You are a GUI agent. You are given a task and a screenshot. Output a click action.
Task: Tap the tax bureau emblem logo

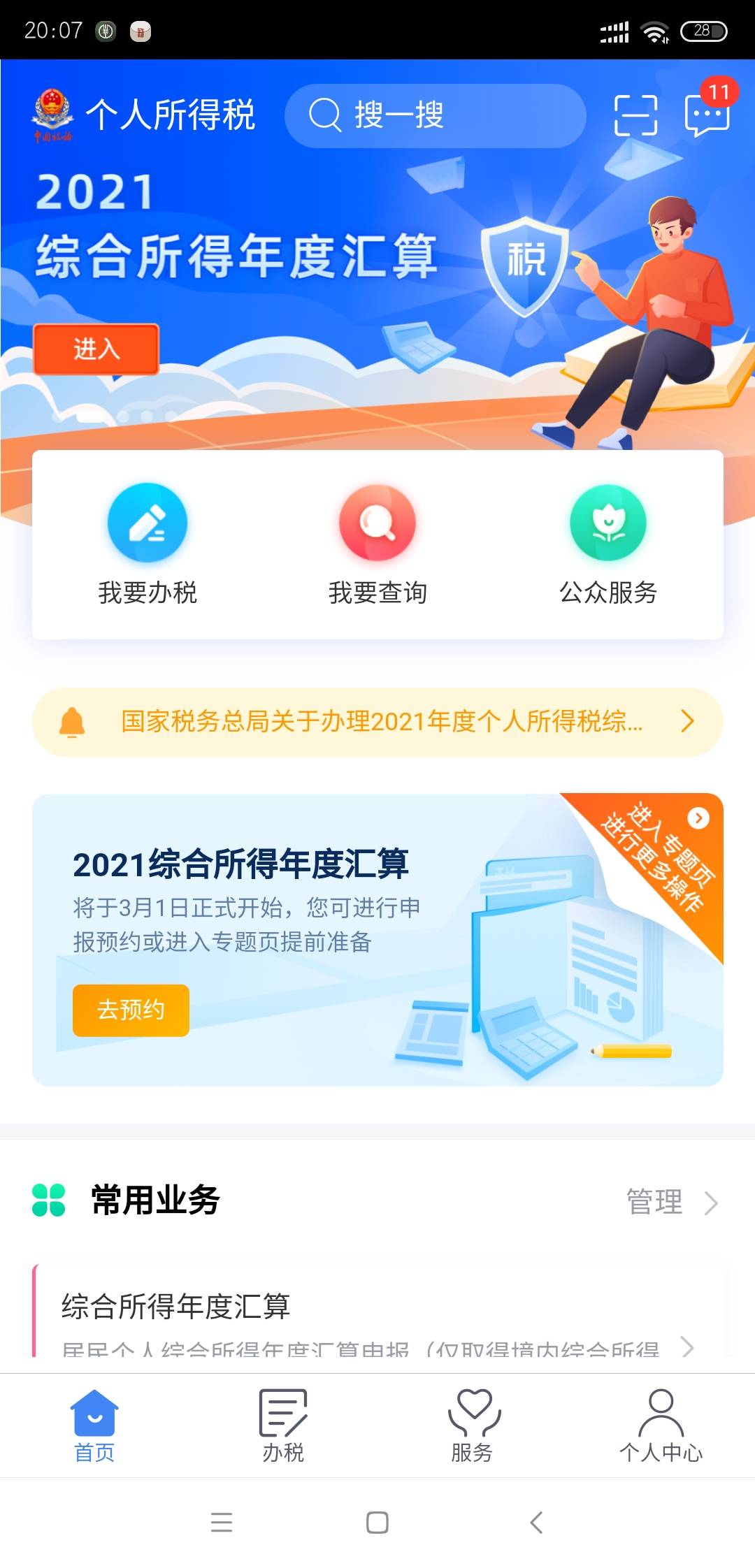pyautogui.click(x=52, y=112)
